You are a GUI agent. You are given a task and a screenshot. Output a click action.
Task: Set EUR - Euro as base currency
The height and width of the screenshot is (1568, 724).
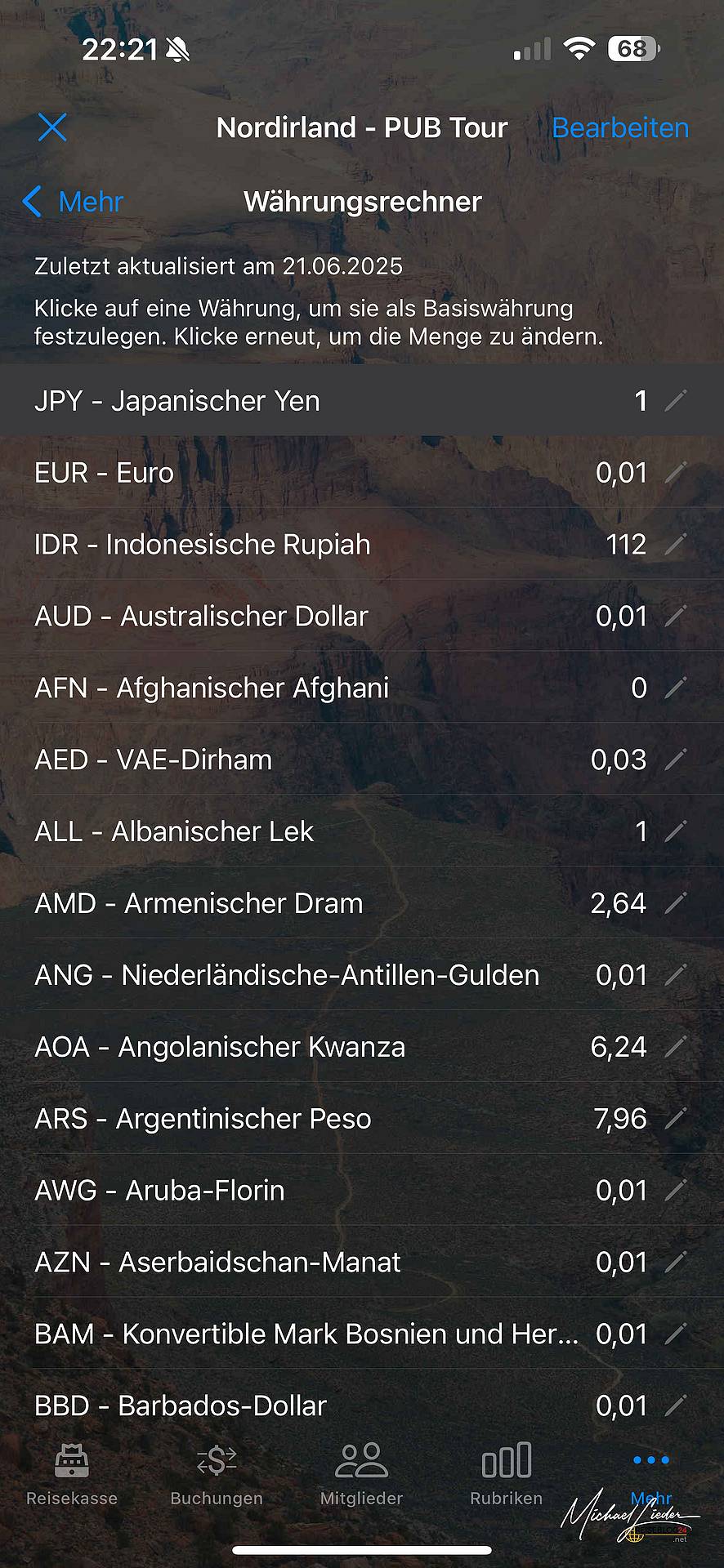(362, 472)
